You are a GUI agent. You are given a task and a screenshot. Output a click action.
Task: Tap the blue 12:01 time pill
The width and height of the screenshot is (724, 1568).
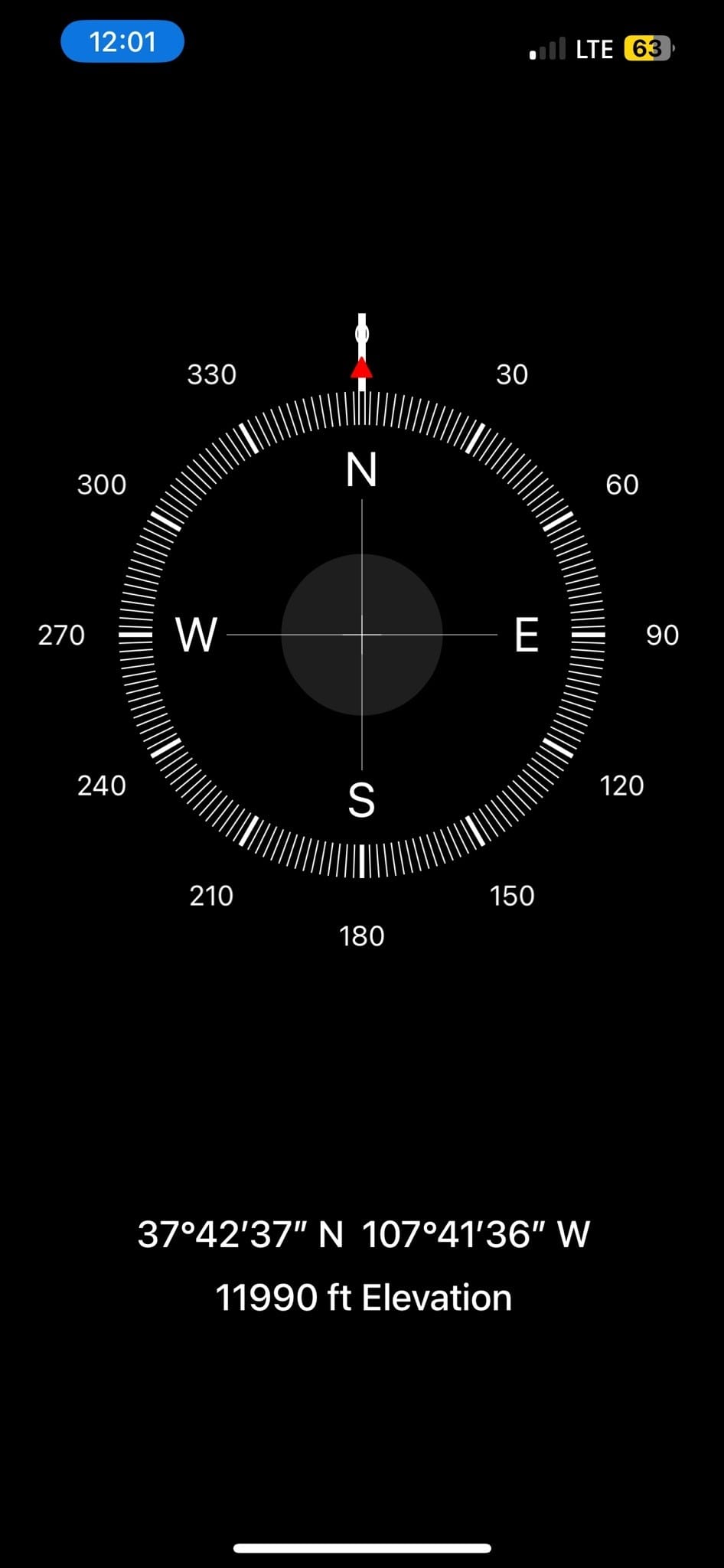point(122,41)
